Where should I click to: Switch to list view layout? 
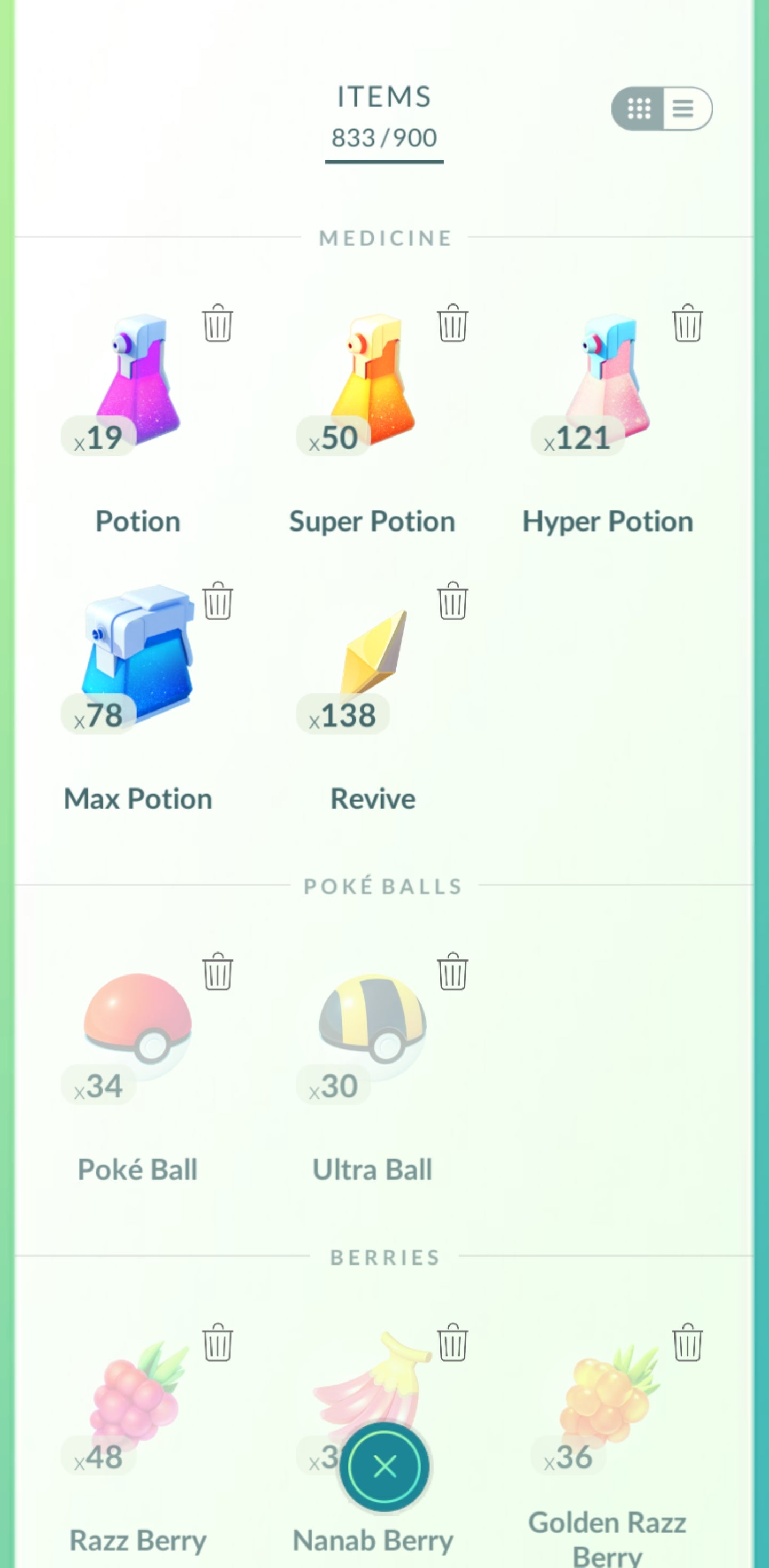pos(685,108)
